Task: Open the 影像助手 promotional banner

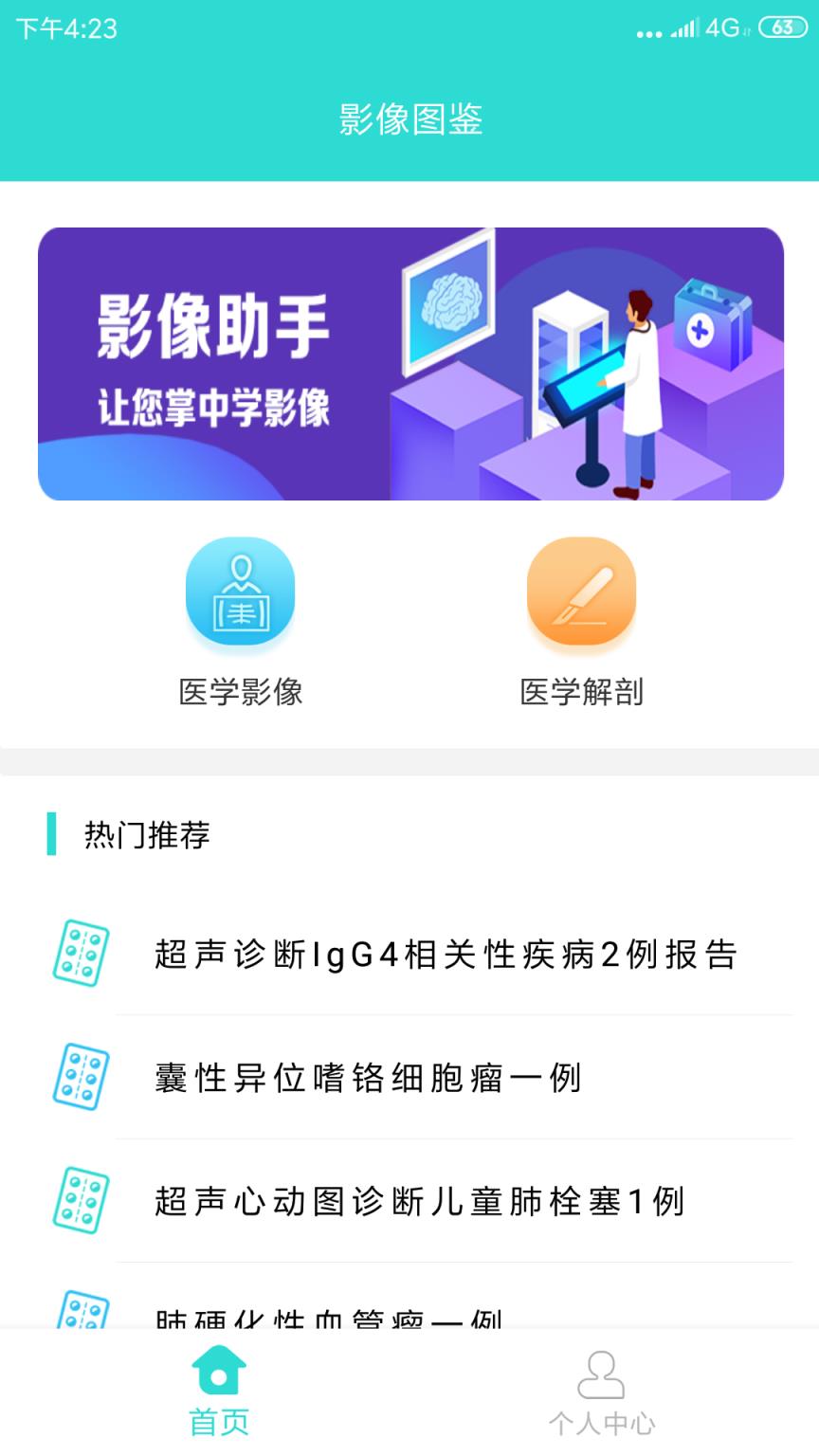Action: coord(409,363)
